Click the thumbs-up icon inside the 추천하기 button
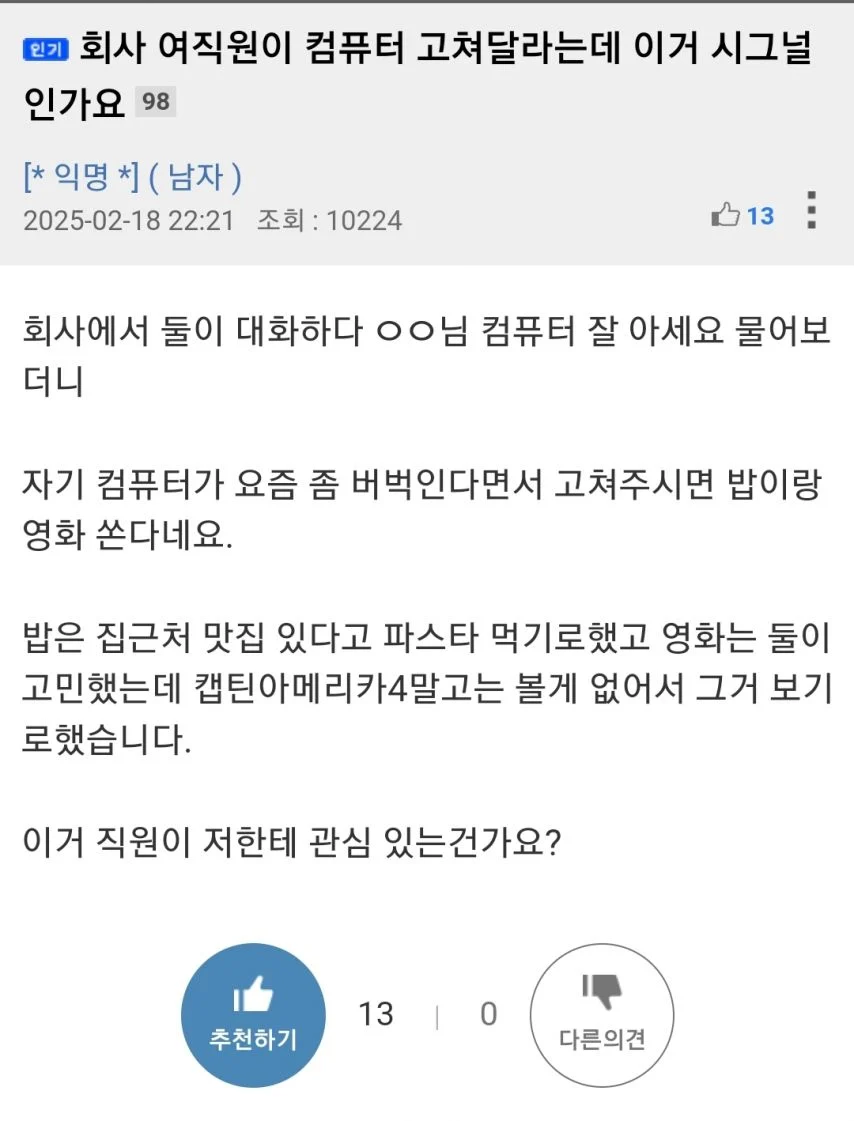854x1121 pixels. pyautogui.click(x=253, y=997)
